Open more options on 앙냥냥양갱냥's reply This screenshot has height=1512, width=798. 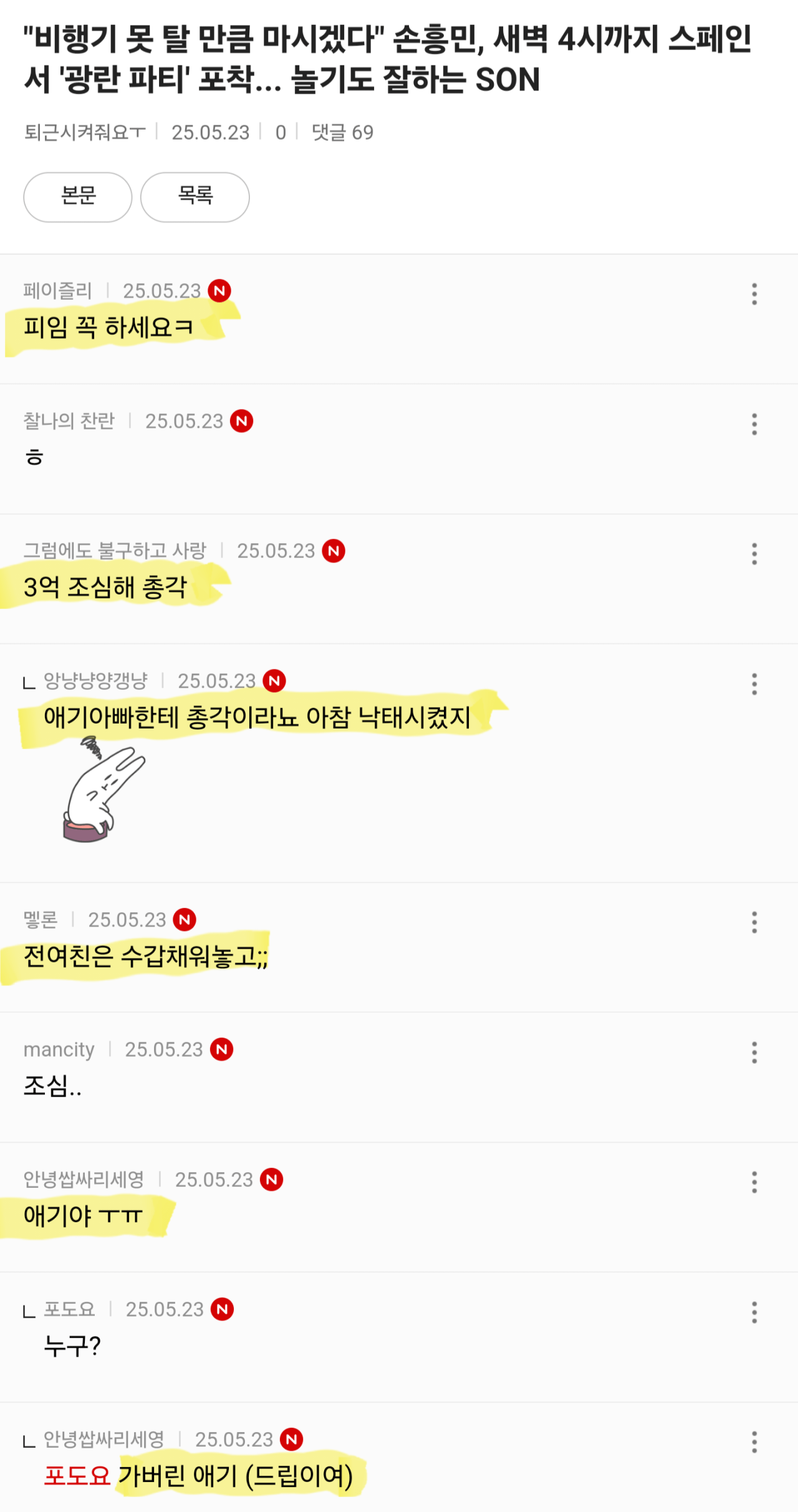(754, 684)
